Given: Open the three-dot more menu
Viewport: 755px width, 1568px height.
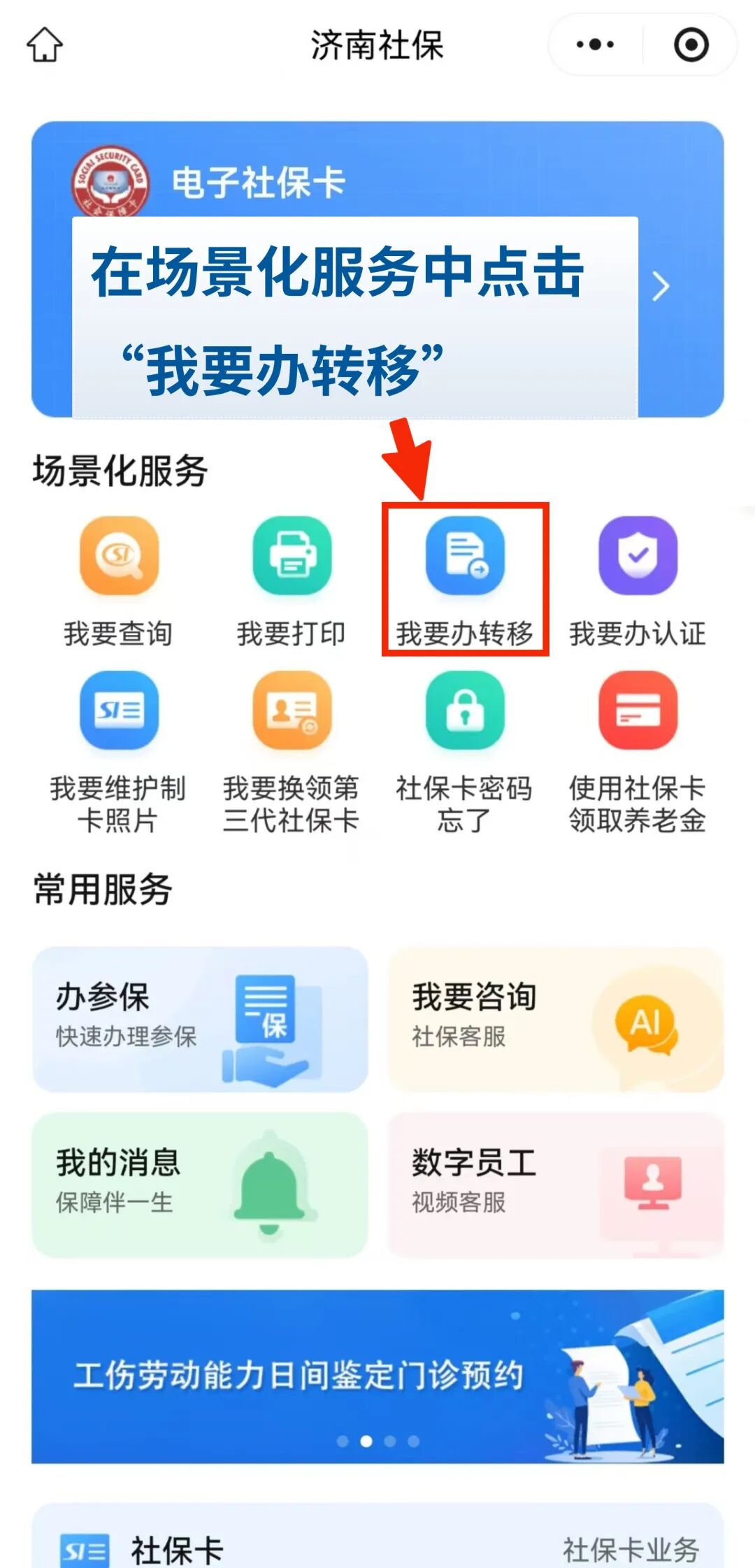Looking at the screenshot, I should coord(595,45).
